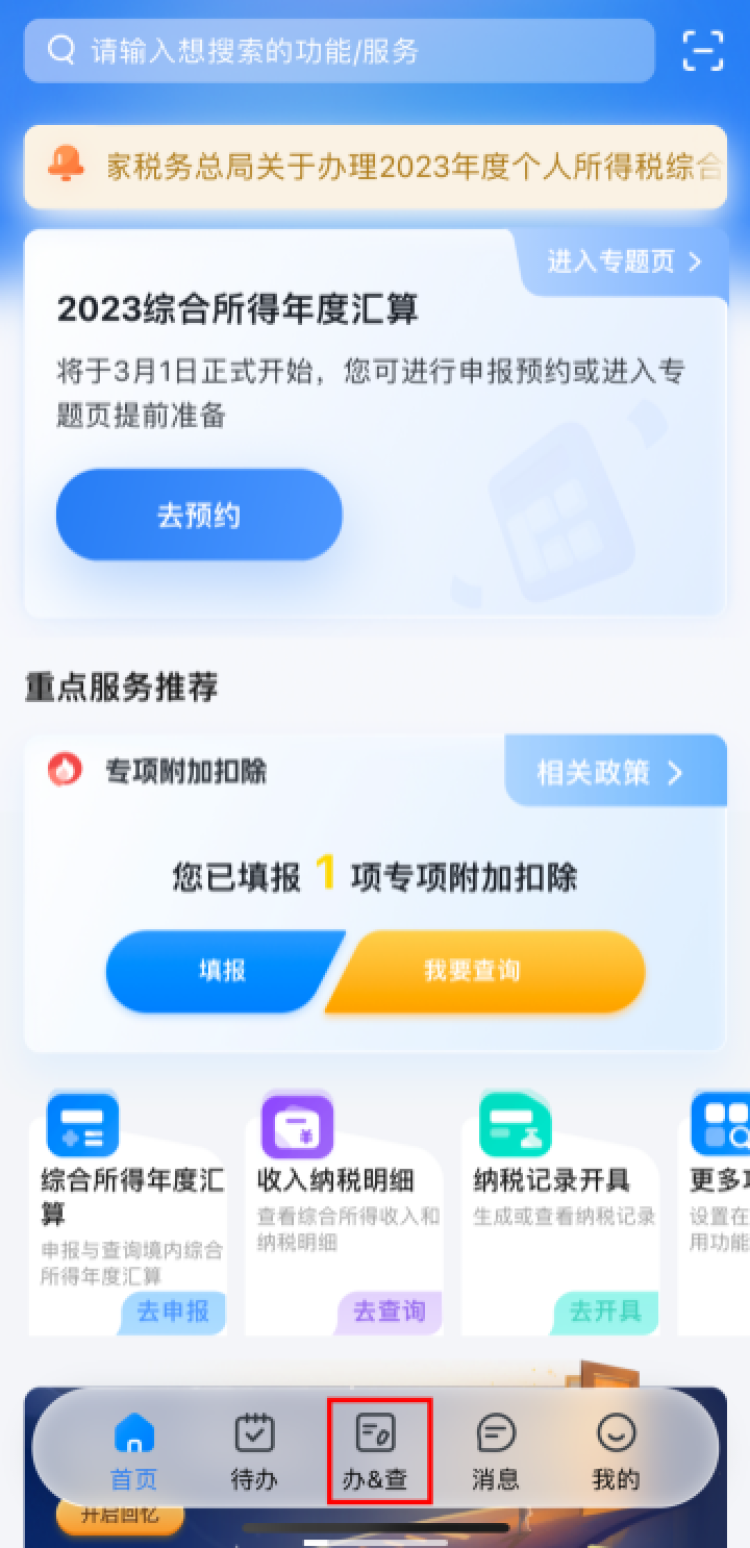Image resolution: width=750 pixels, height=1548 pixels.
Task: Tap 进入专题页 link
Action: click(624, 262)
